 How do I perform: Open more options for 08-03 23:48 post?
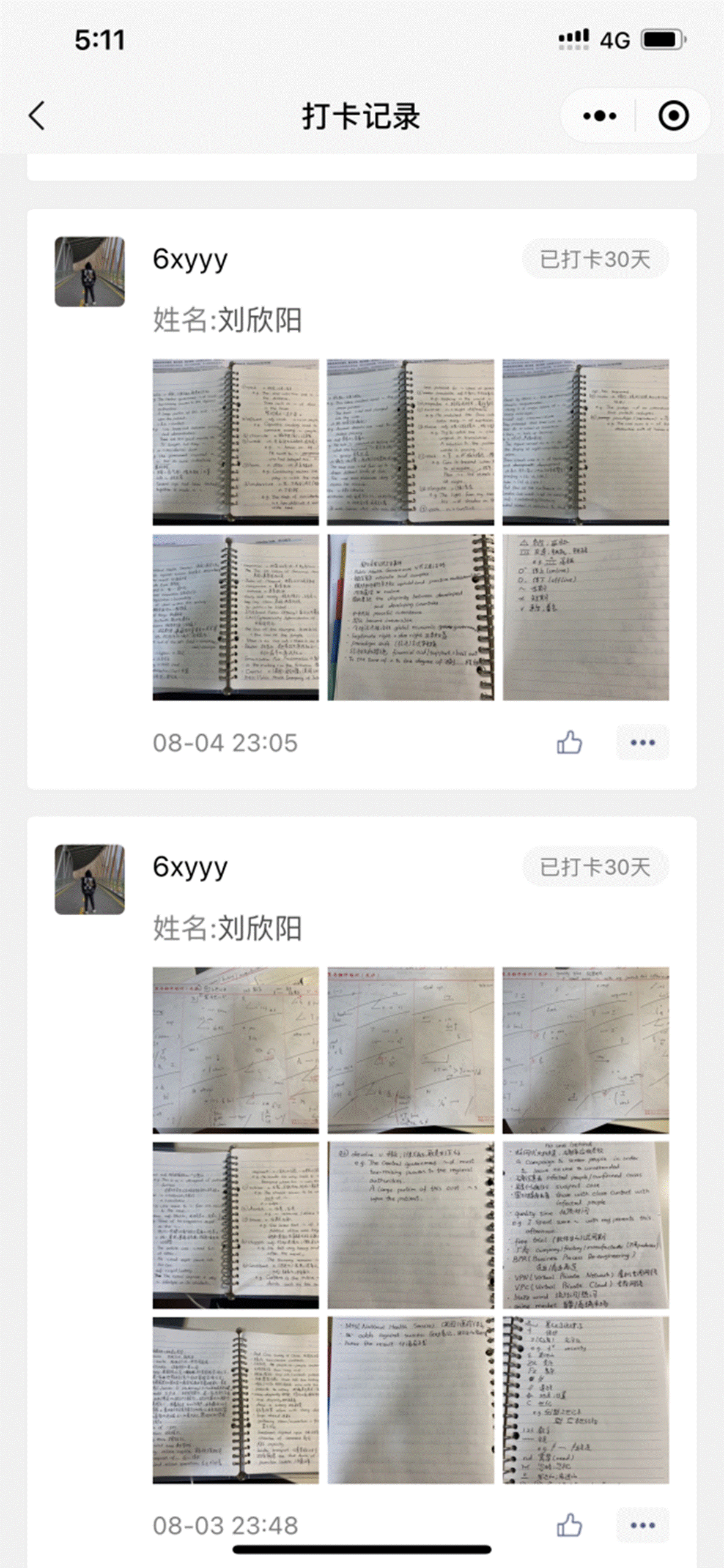(x=642, y=1525)
